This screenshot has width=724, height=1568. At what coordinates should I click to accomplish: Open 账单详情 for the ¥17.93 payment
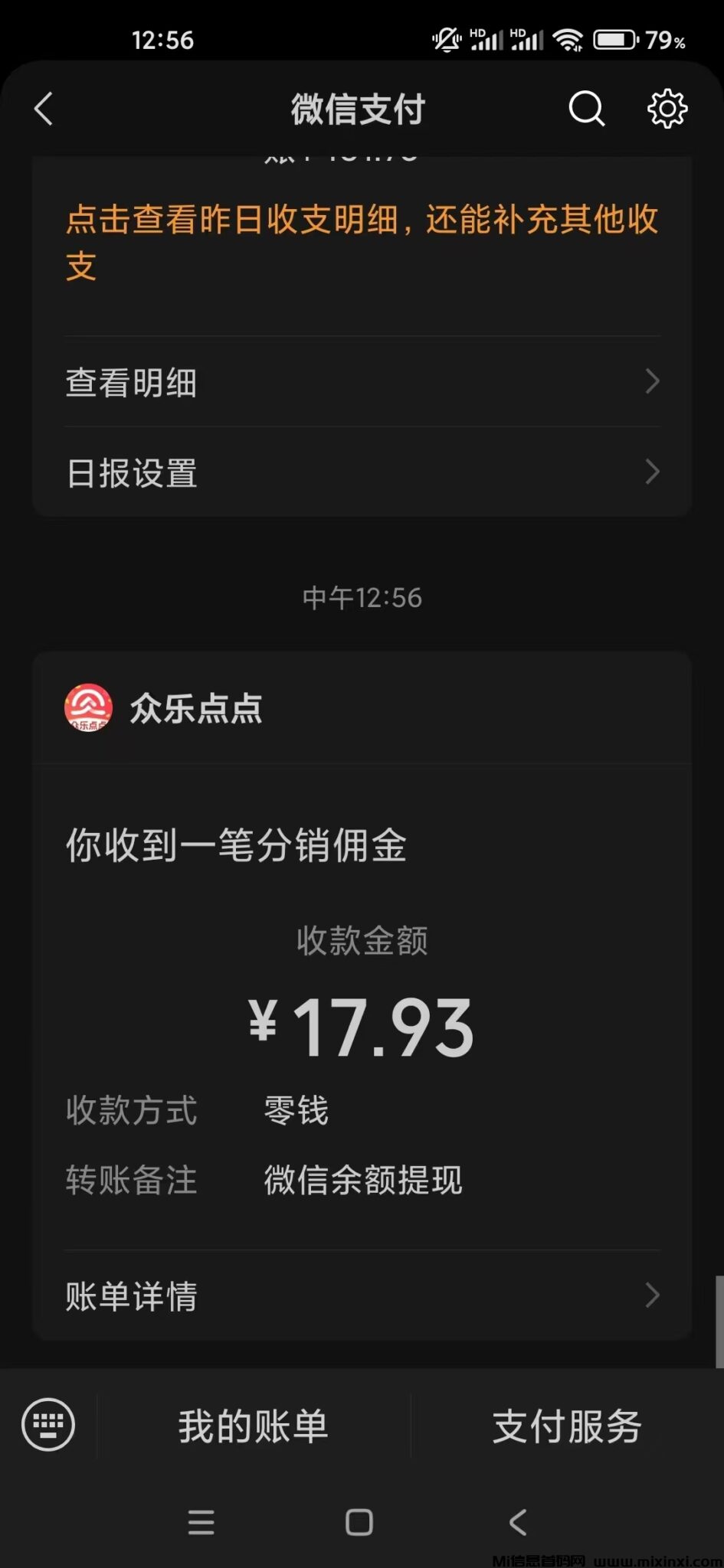pos(362,1295)
